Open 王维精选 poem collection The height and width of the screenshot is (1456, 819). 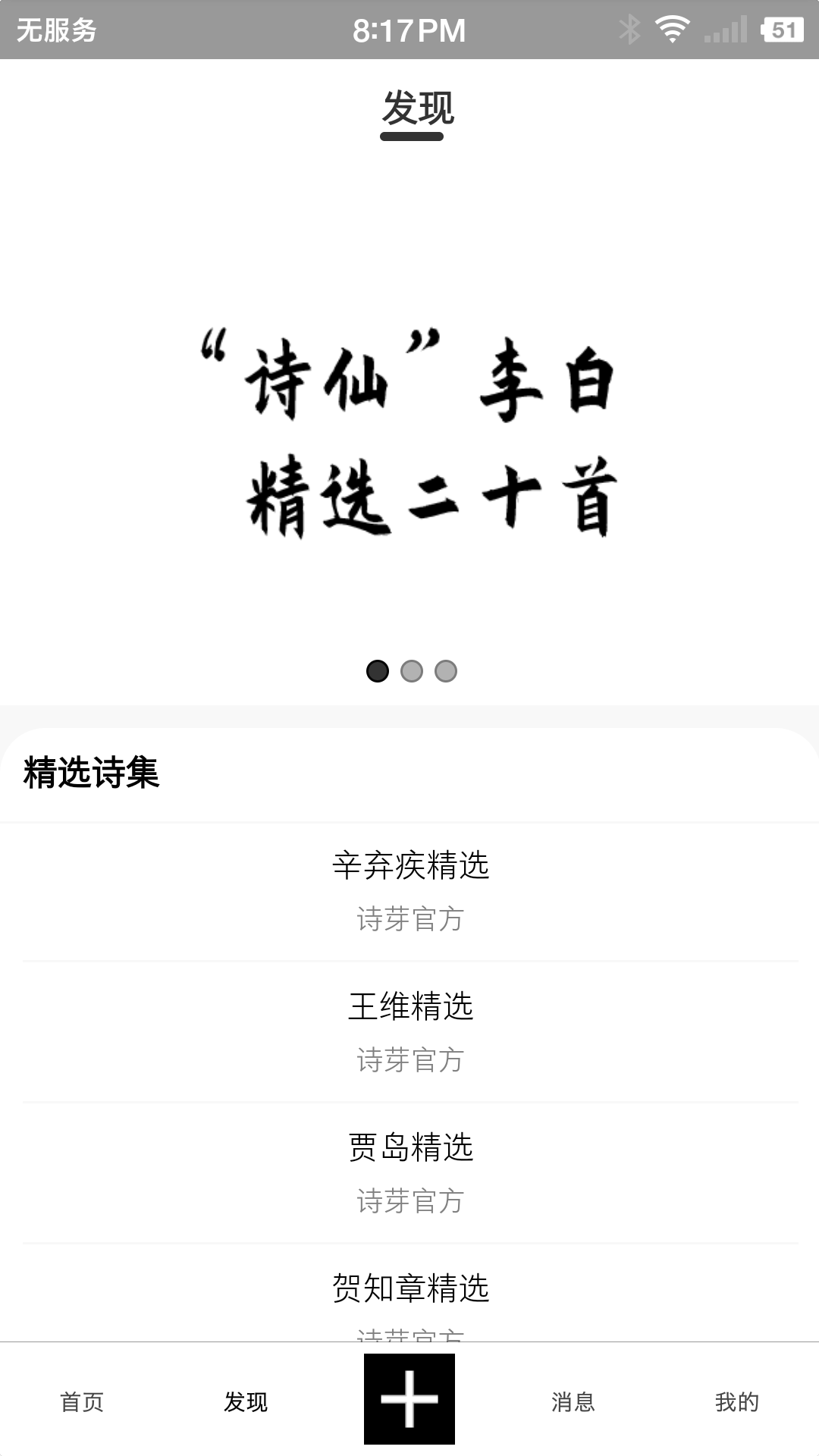coord(409,1009)
